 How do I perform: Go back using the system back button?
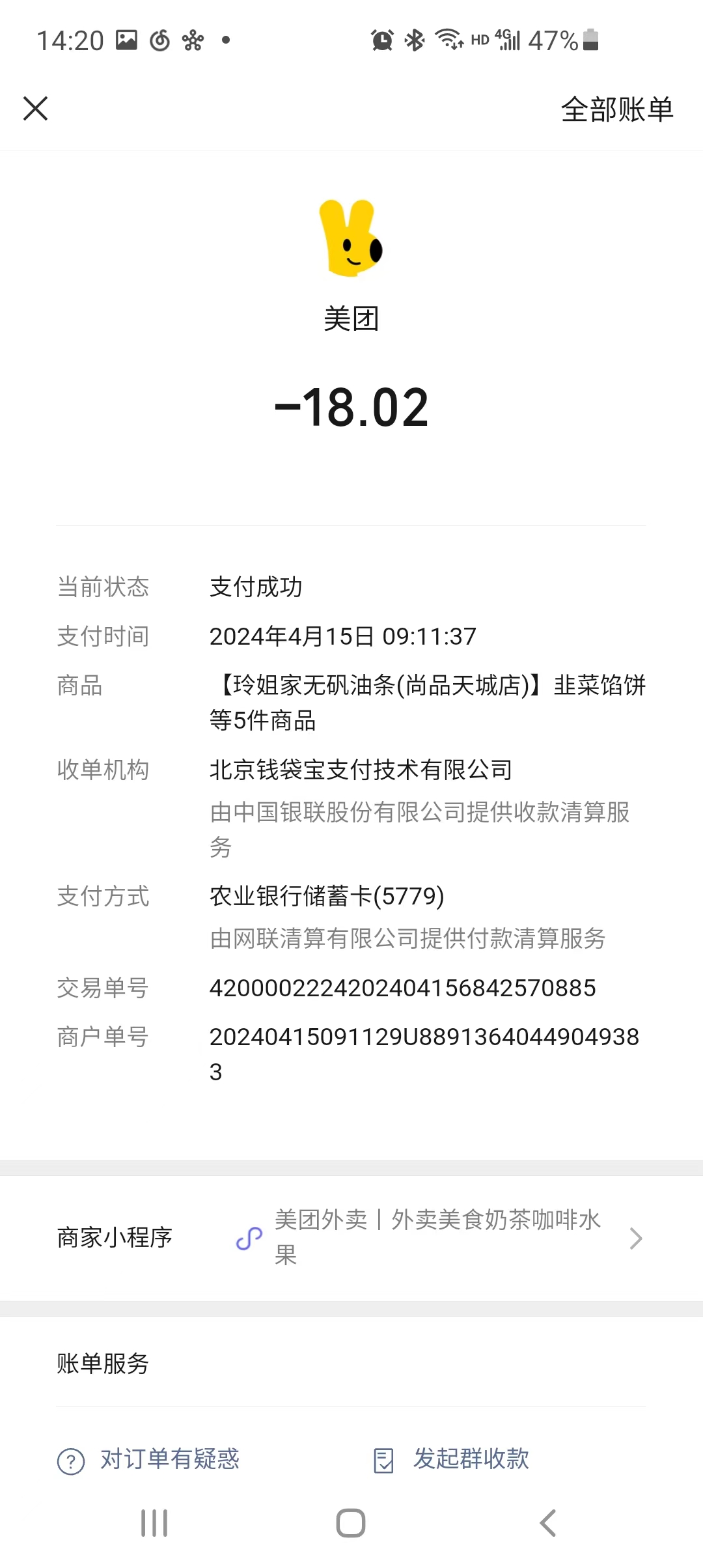(548, 1523)
